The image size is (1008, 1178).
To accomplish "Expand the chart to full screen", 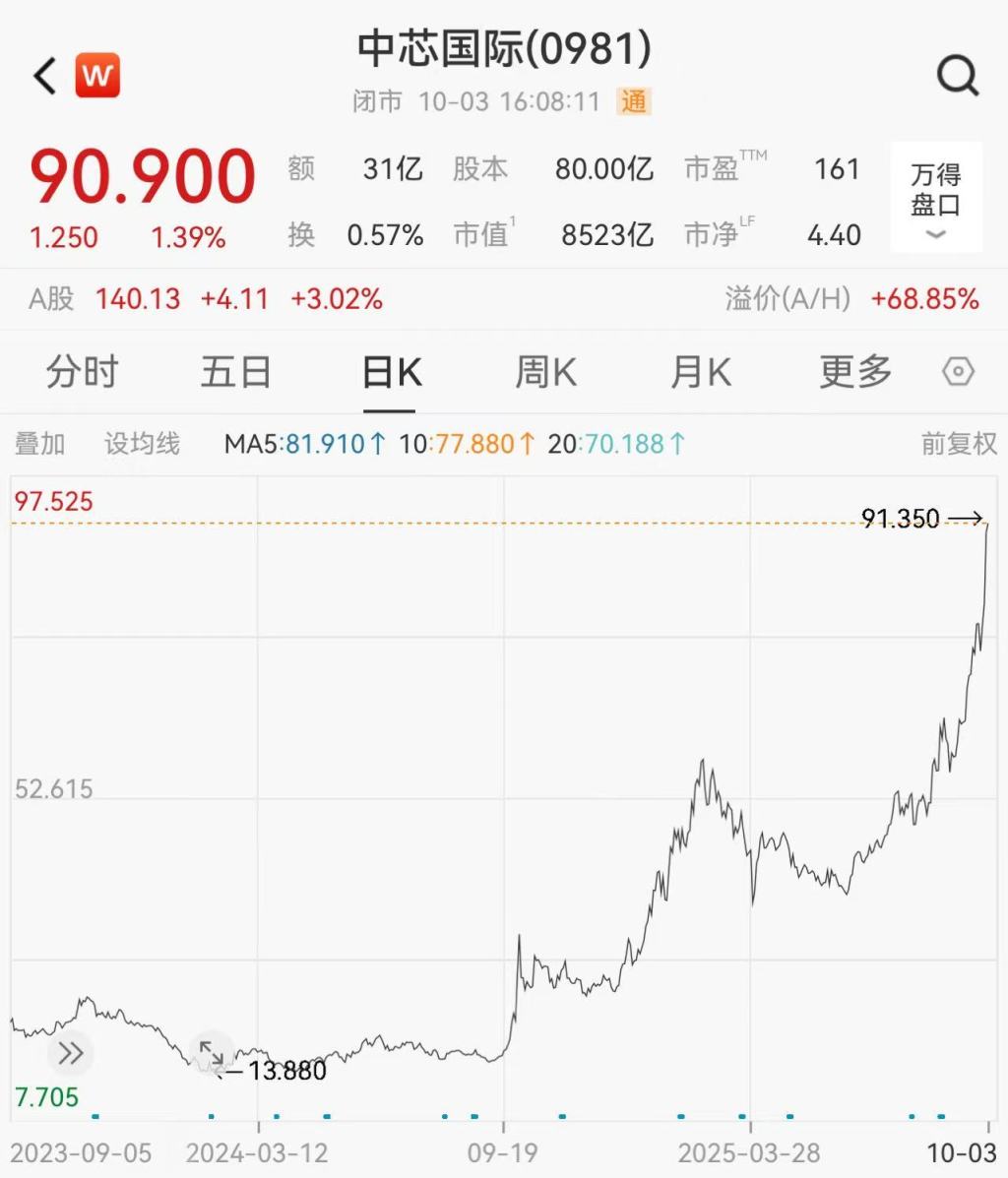I will (x=212, y=1054).
